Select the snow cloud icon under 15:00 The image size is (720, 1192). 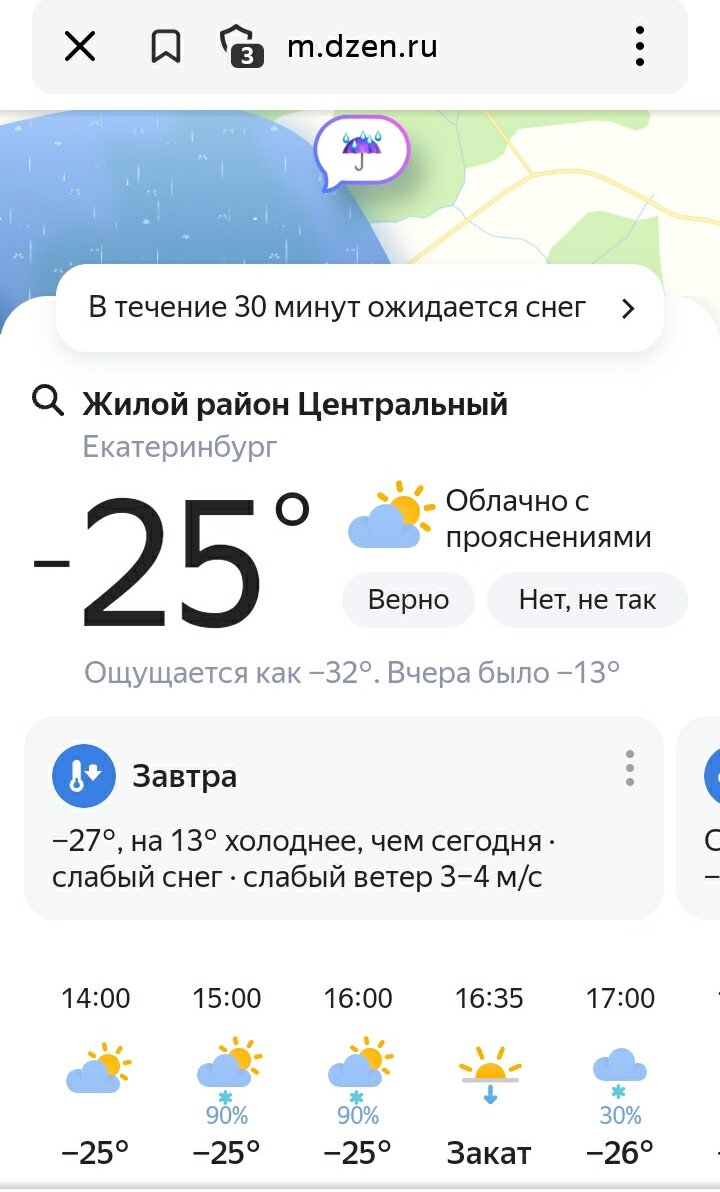(x=228, y=1065)
